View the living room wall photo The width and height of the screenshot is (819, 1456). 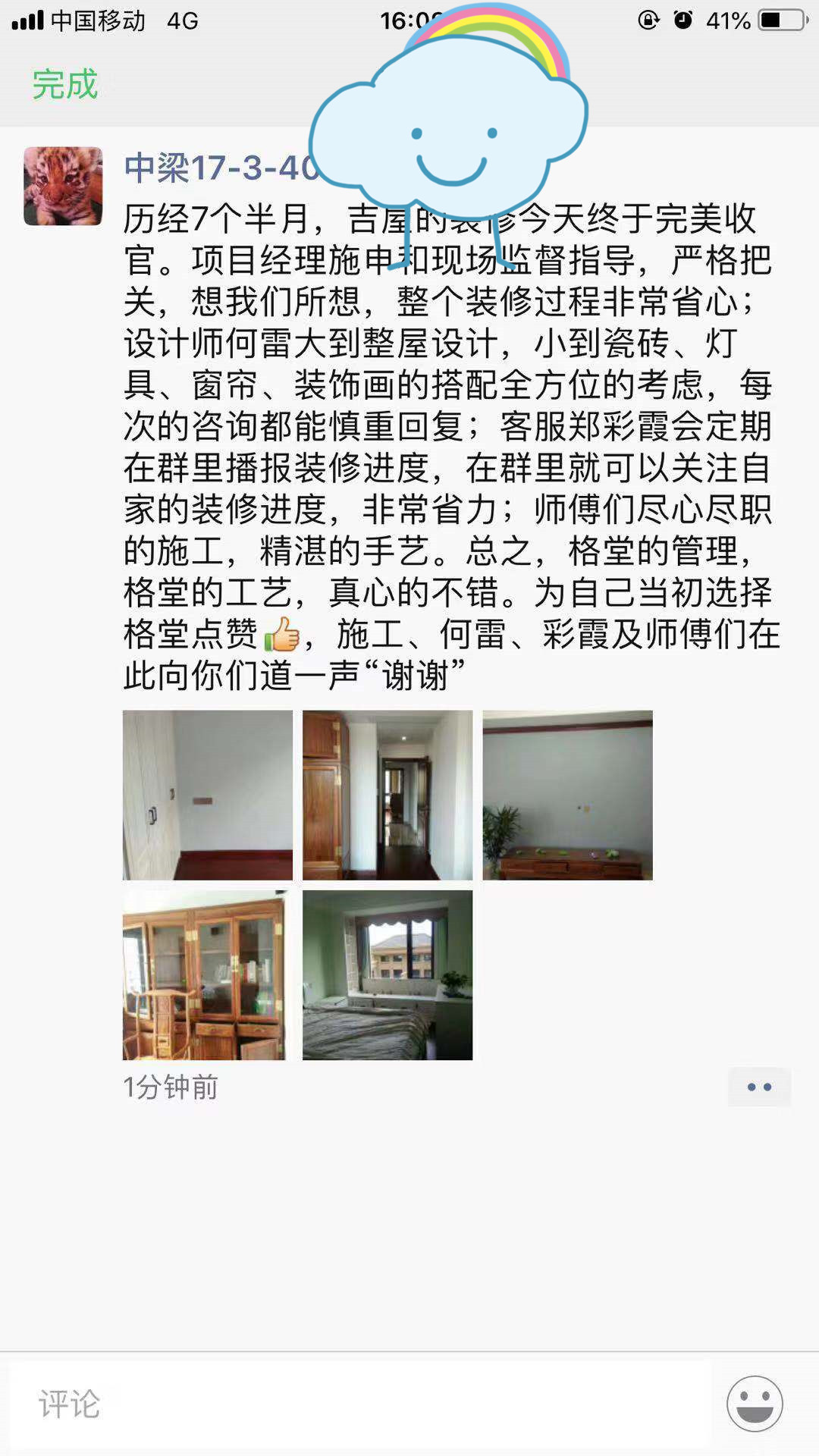[x=567, y=795]
